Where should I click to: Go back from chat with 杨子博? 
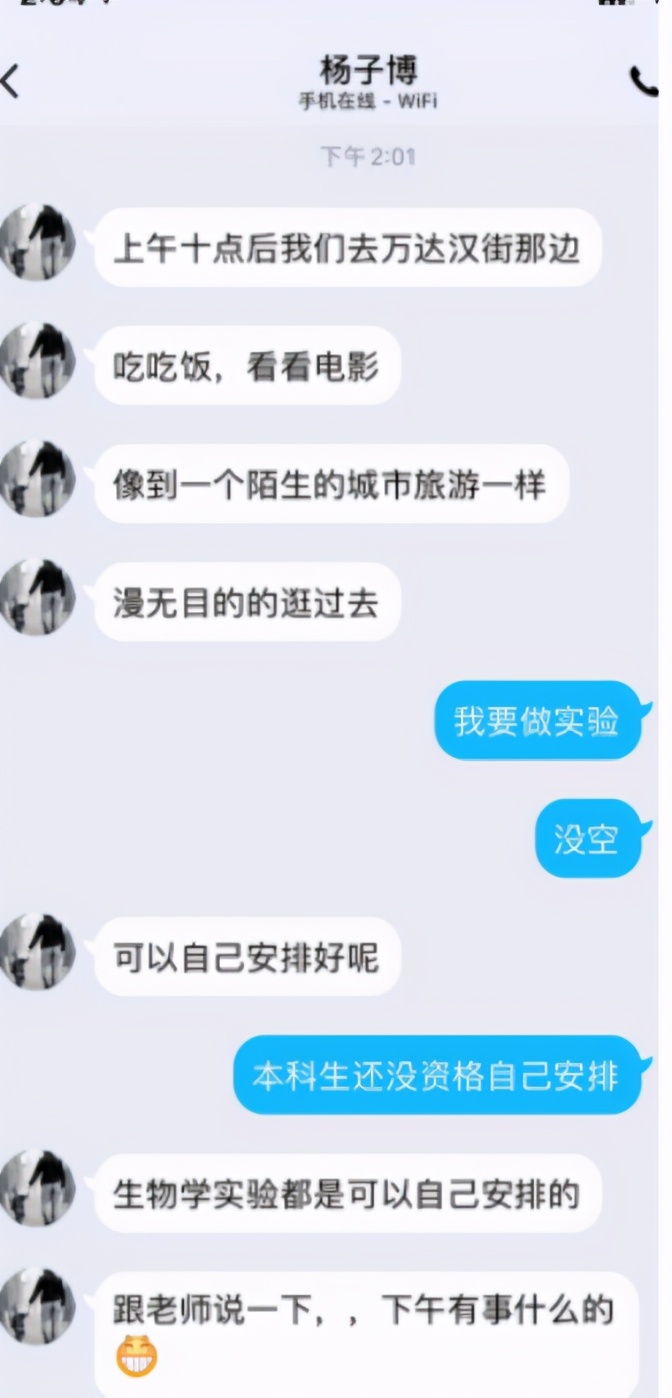12,82
